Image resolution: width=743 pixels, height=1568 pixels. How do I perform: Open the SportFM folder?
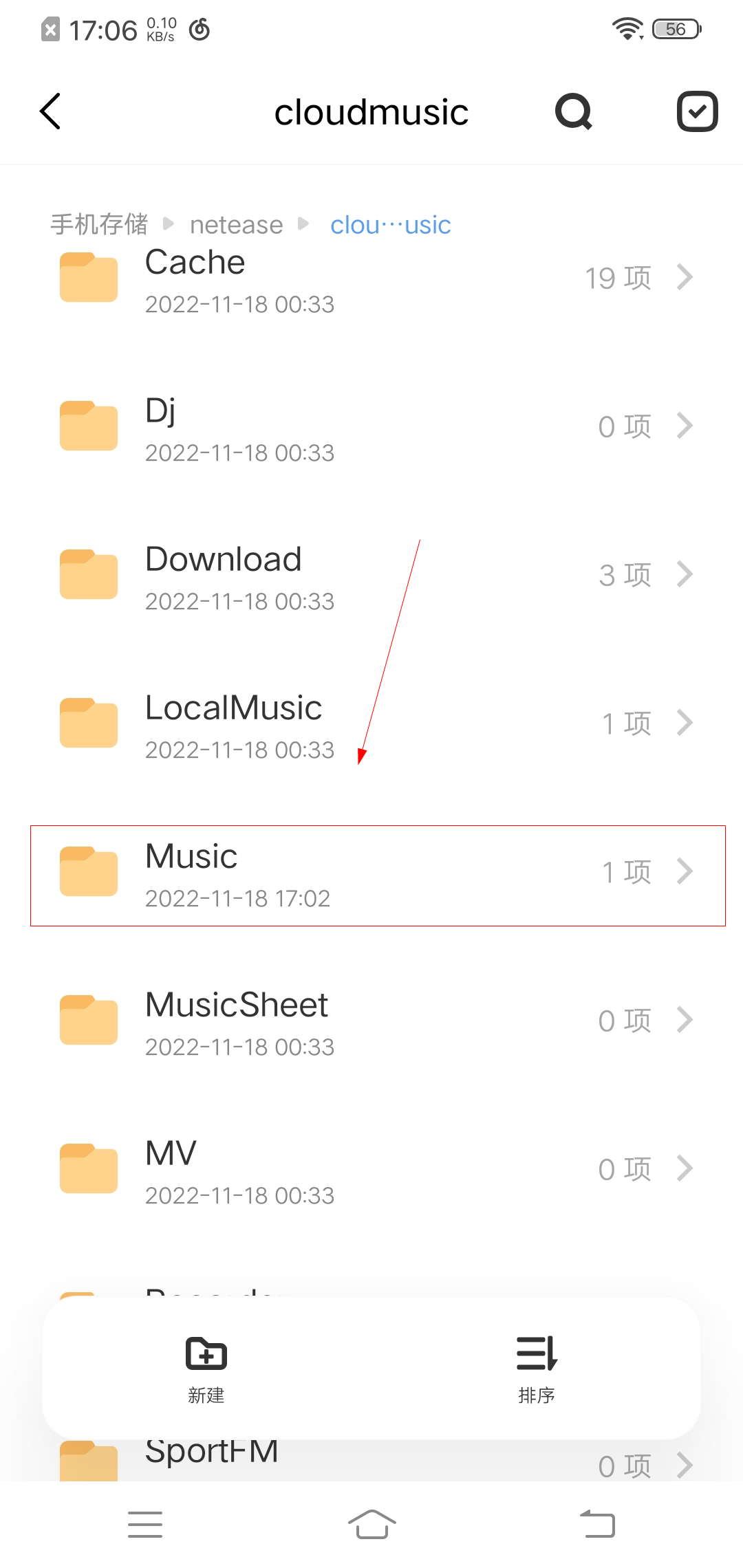[x=371, y=1459]
